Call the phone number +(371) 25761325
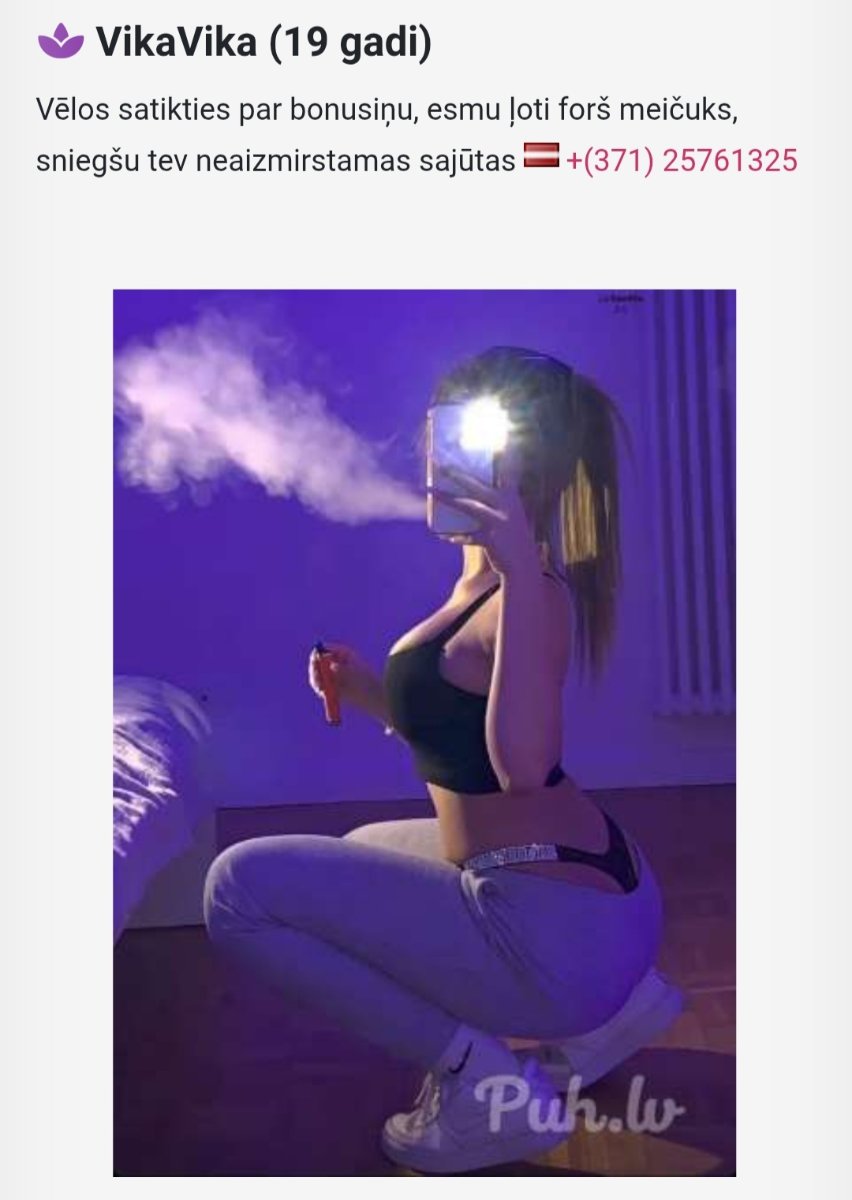The width and height of the screenshot is (852, 1200). point(681,160)
